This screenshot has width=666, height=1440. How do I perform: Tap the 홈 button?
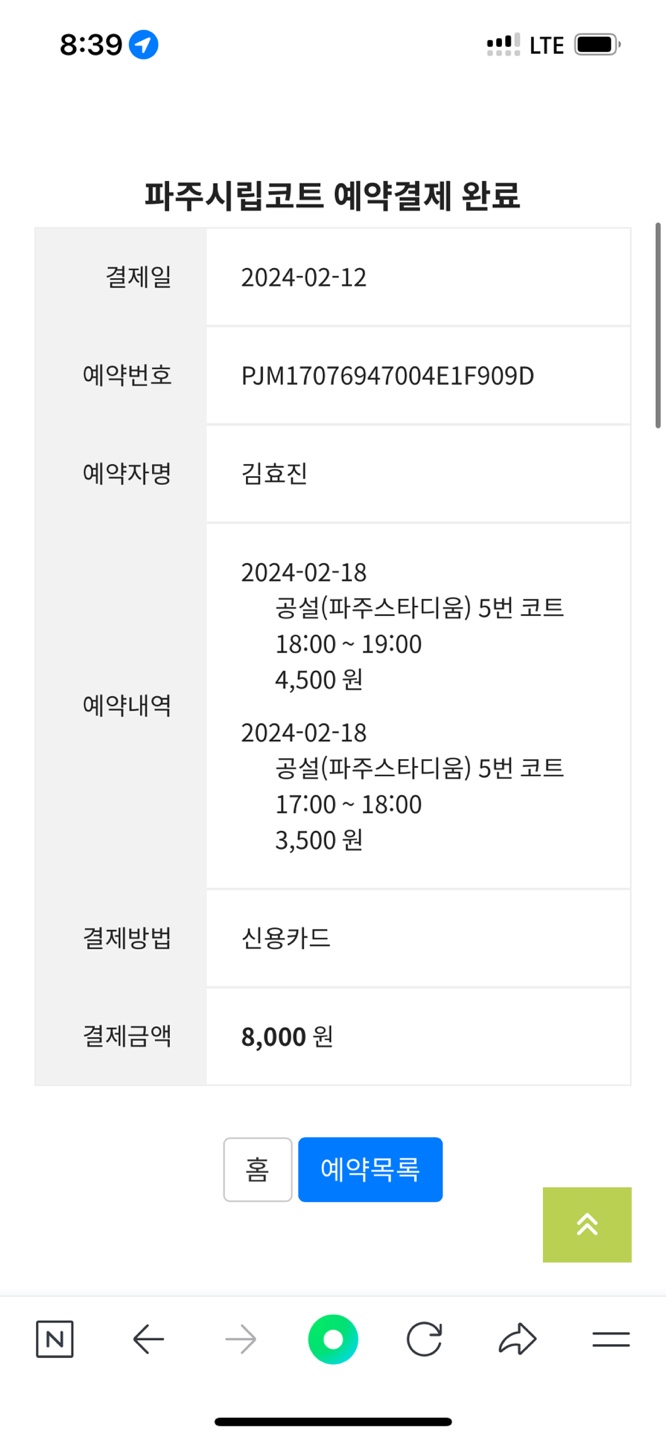click(x=258, y=1169)
